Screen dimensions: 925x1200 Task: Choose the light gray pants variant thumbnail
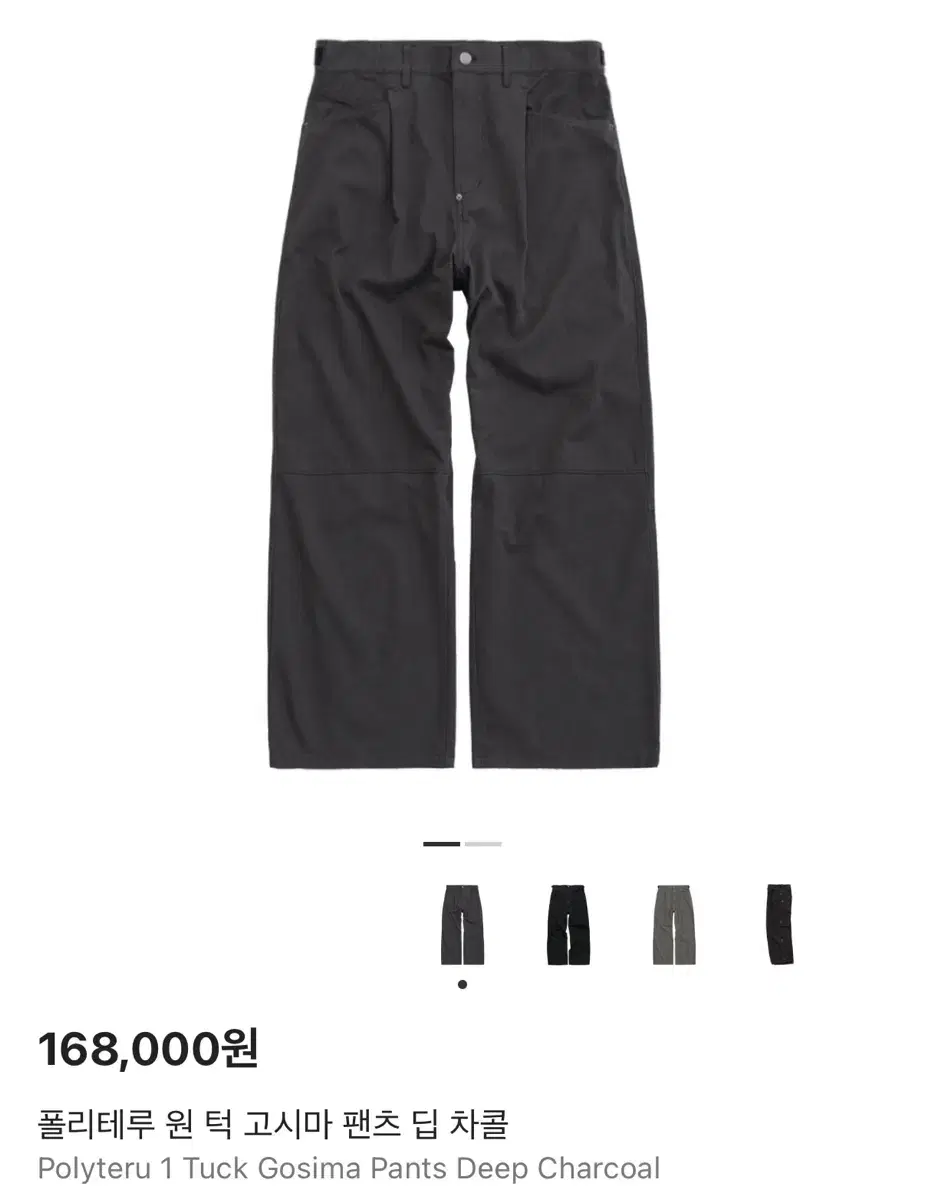[674, 924]
